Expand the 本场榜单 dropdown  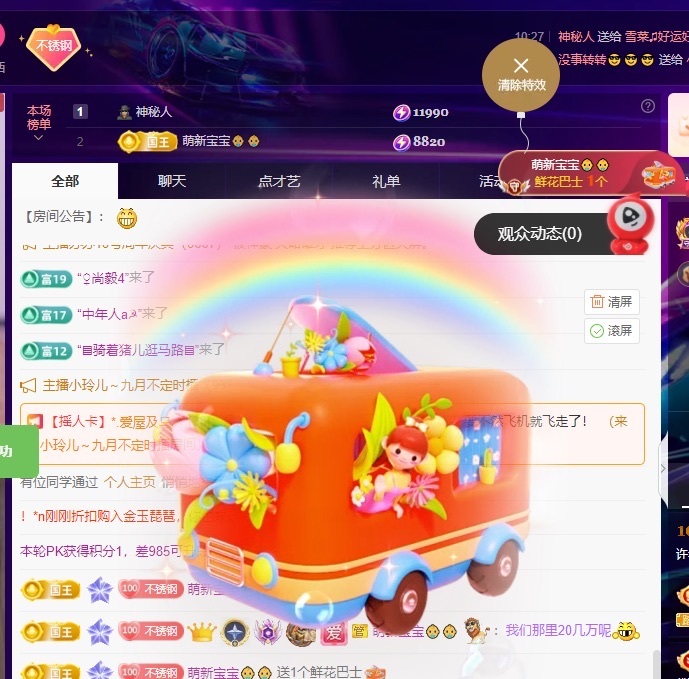click(39, 124)
